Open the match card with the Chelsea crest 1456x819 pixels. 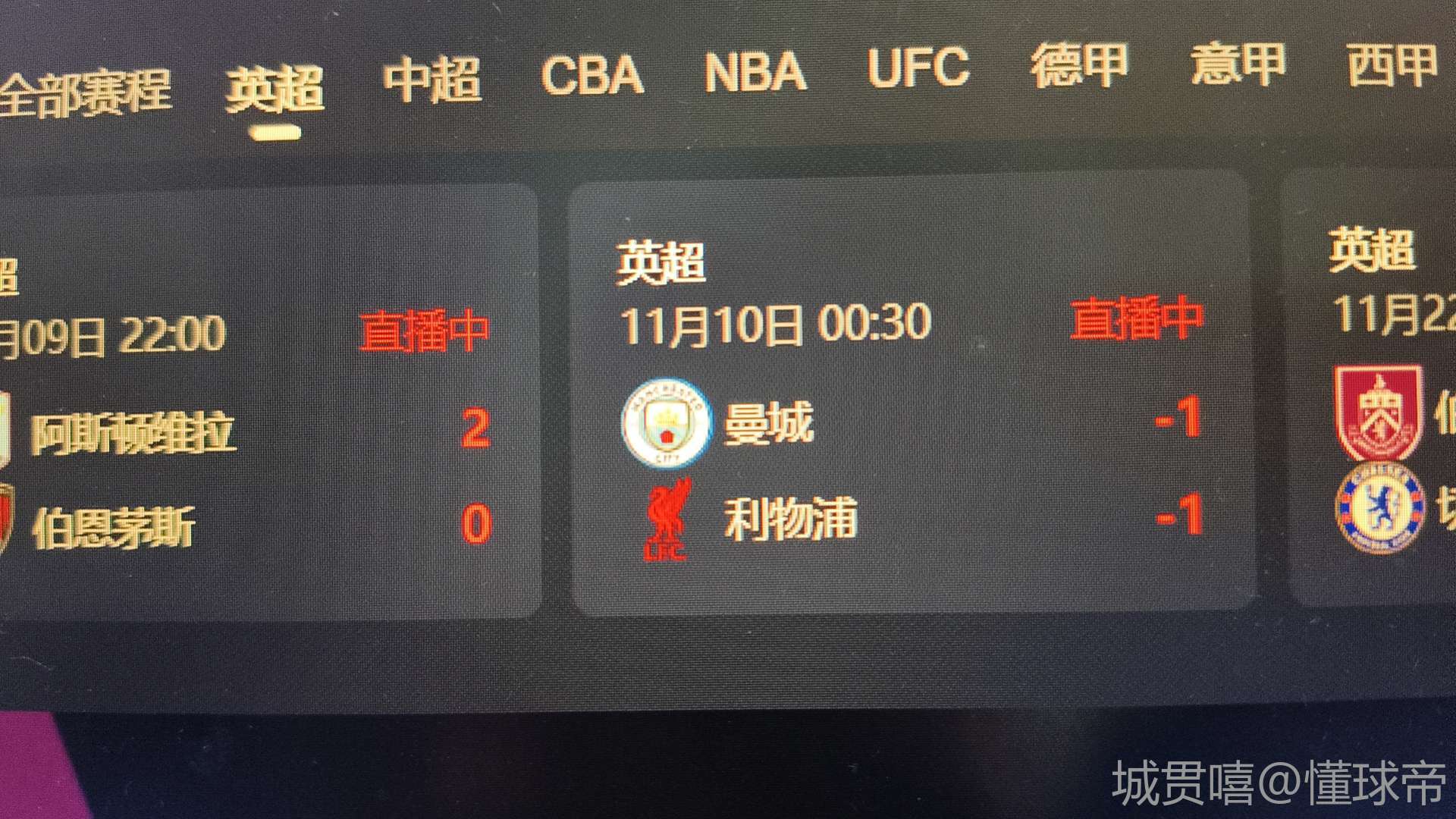(x=1374, y=394)
